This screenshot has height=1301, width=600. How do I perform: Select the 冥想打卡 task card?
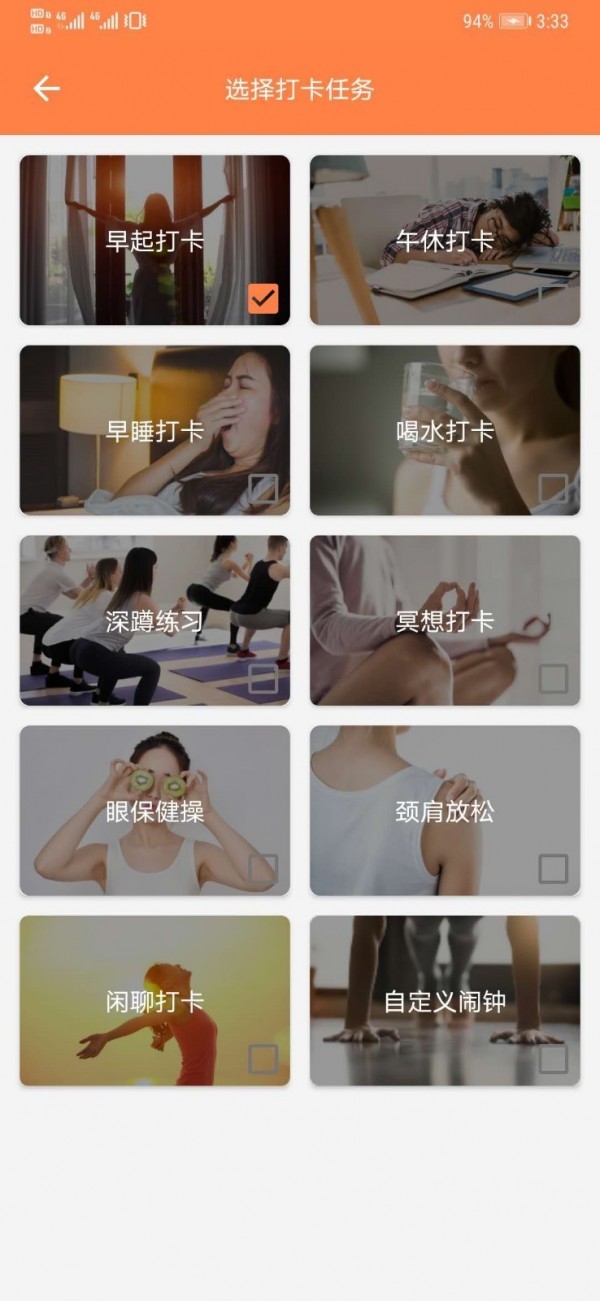tap(445, 620)
